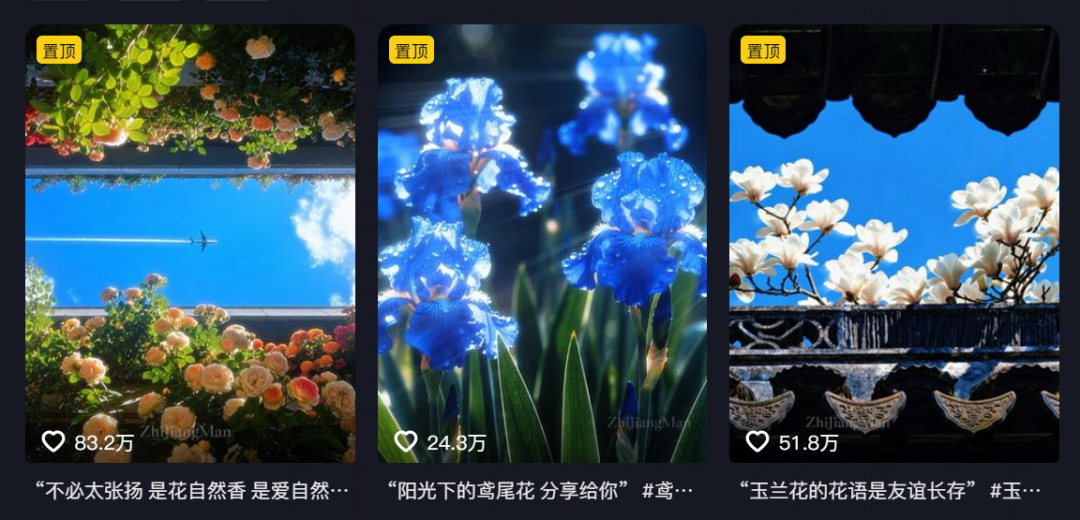
Task: Open the pinned blue iris flower video
Action: click(542, 243)
